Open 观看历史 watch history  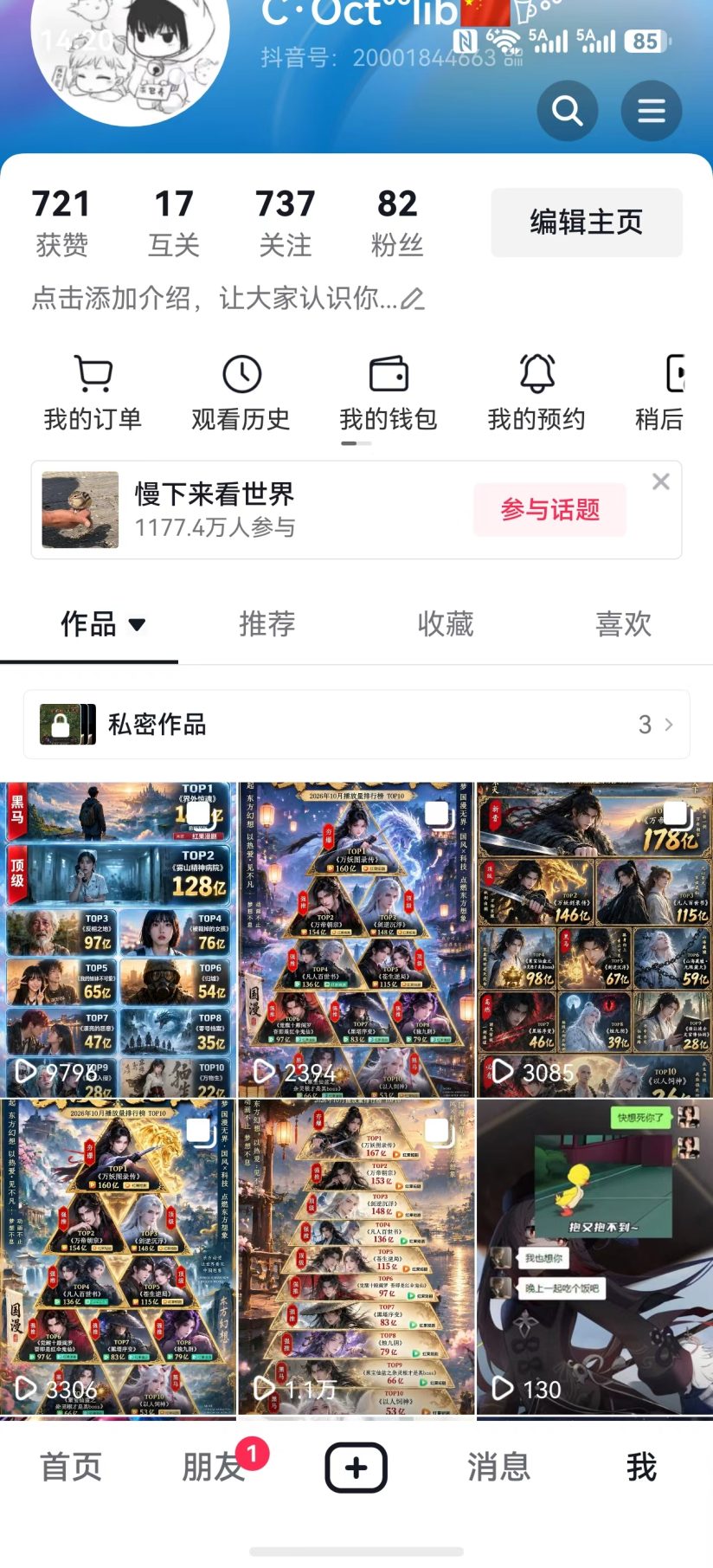(241, 392)
